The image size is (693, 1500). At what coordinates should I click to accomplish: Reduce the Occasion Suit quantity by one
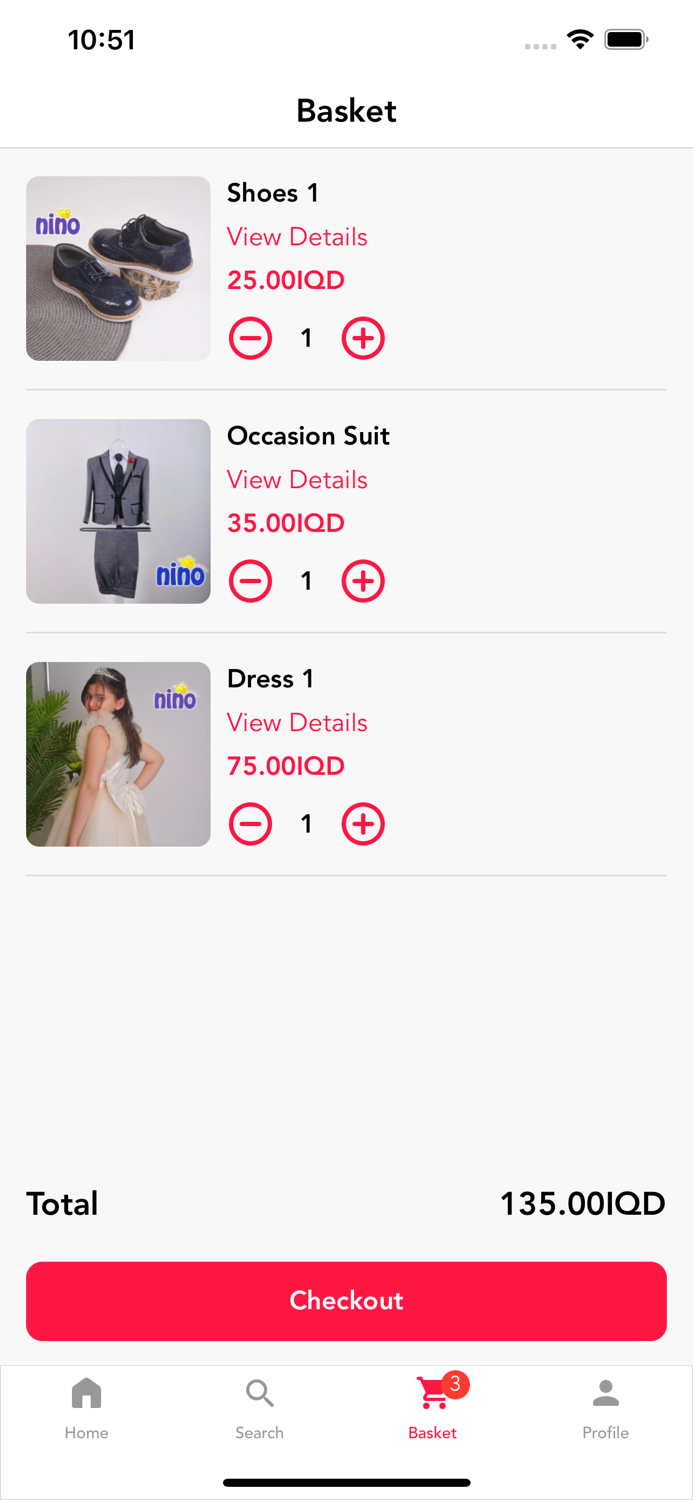coord(250,581)
